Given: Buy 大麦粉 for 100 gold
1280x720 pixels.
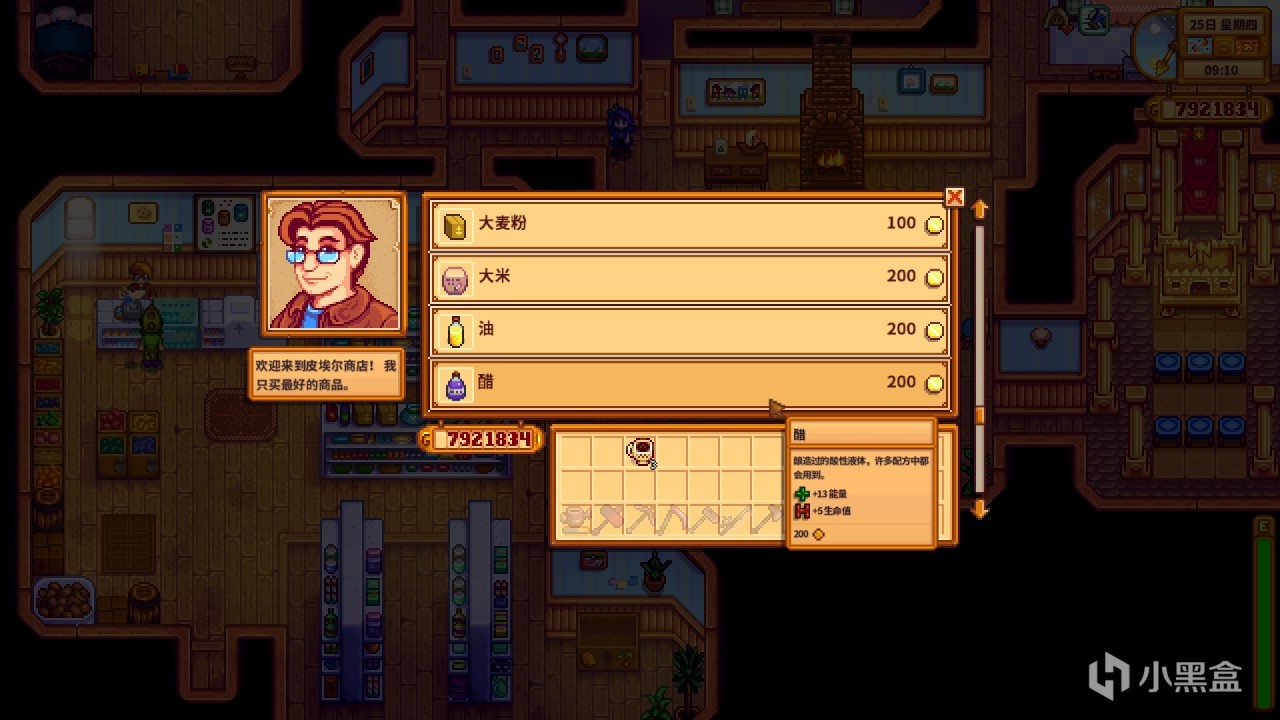Looking at the screenshot, I should pyautogui.click(x=689, y=225).
